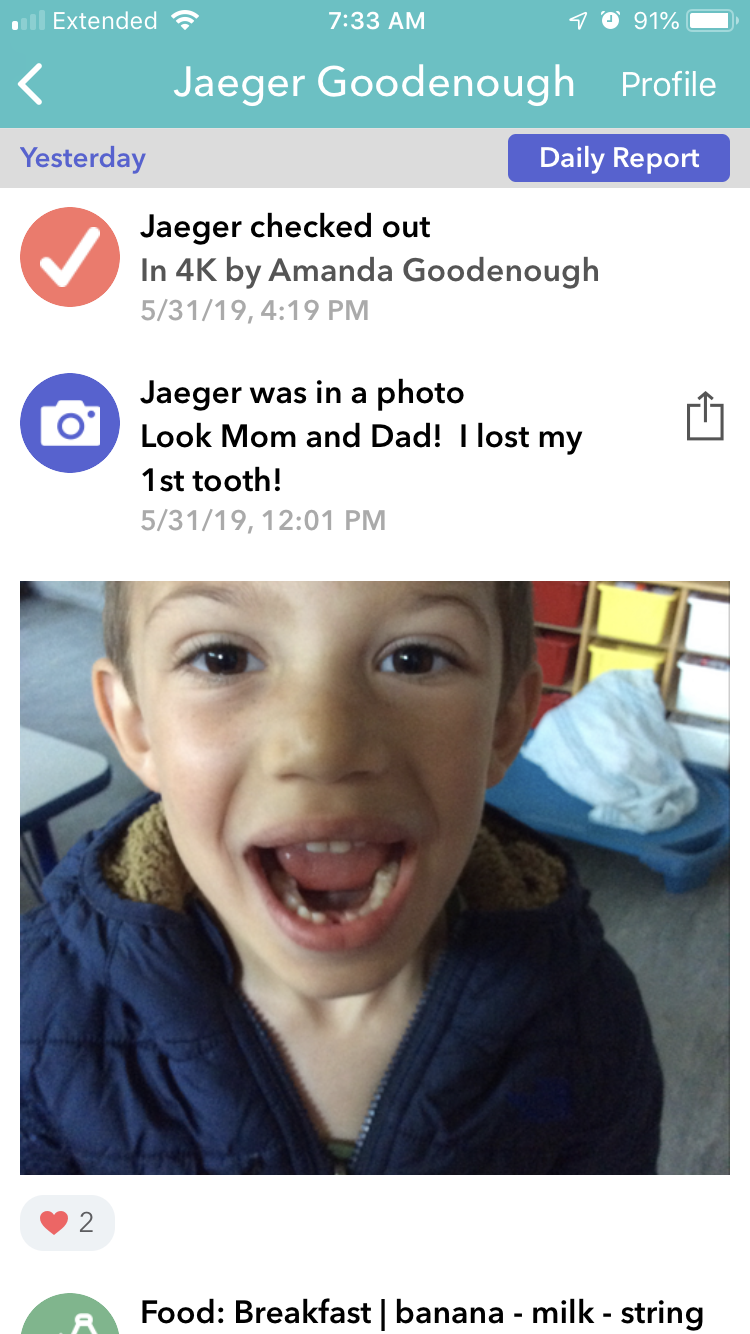Open the lost tooth photo full screen
This screenshot has width=750, height=1334.
point(375,877)
